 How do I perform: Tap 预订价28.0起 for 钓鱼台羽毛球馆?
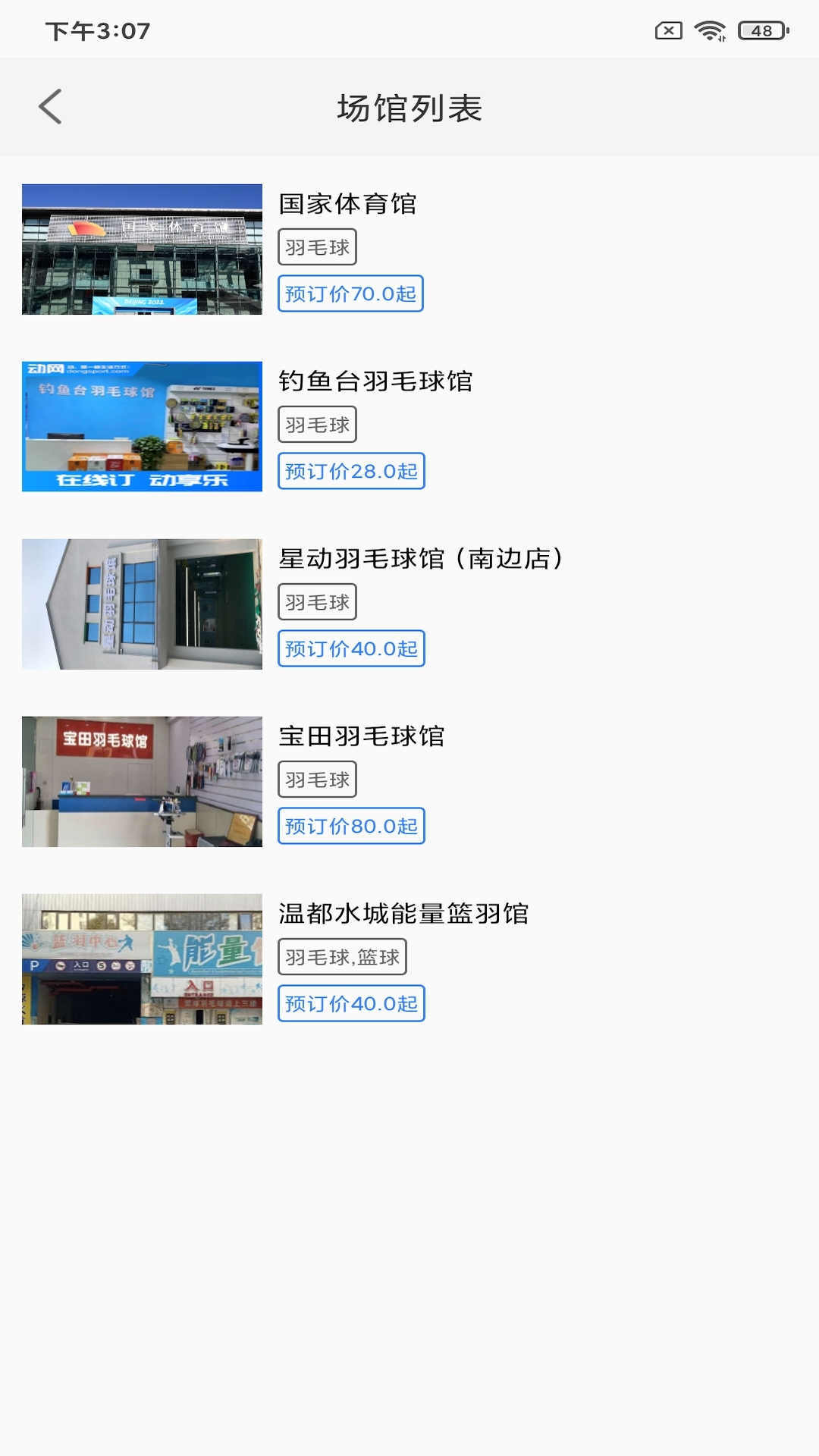351,472
